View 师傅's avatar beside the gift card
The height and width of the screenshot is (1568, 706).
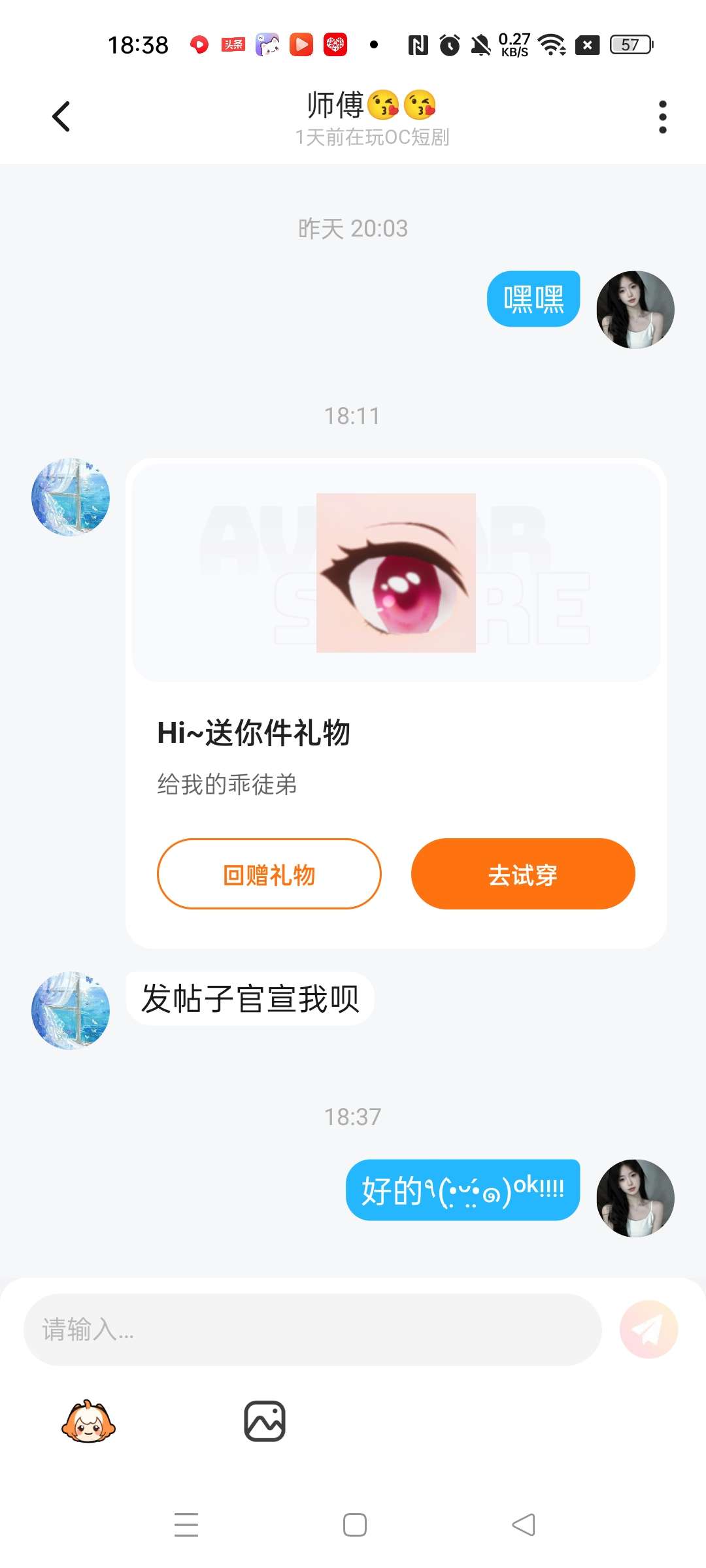click(71, 497)
